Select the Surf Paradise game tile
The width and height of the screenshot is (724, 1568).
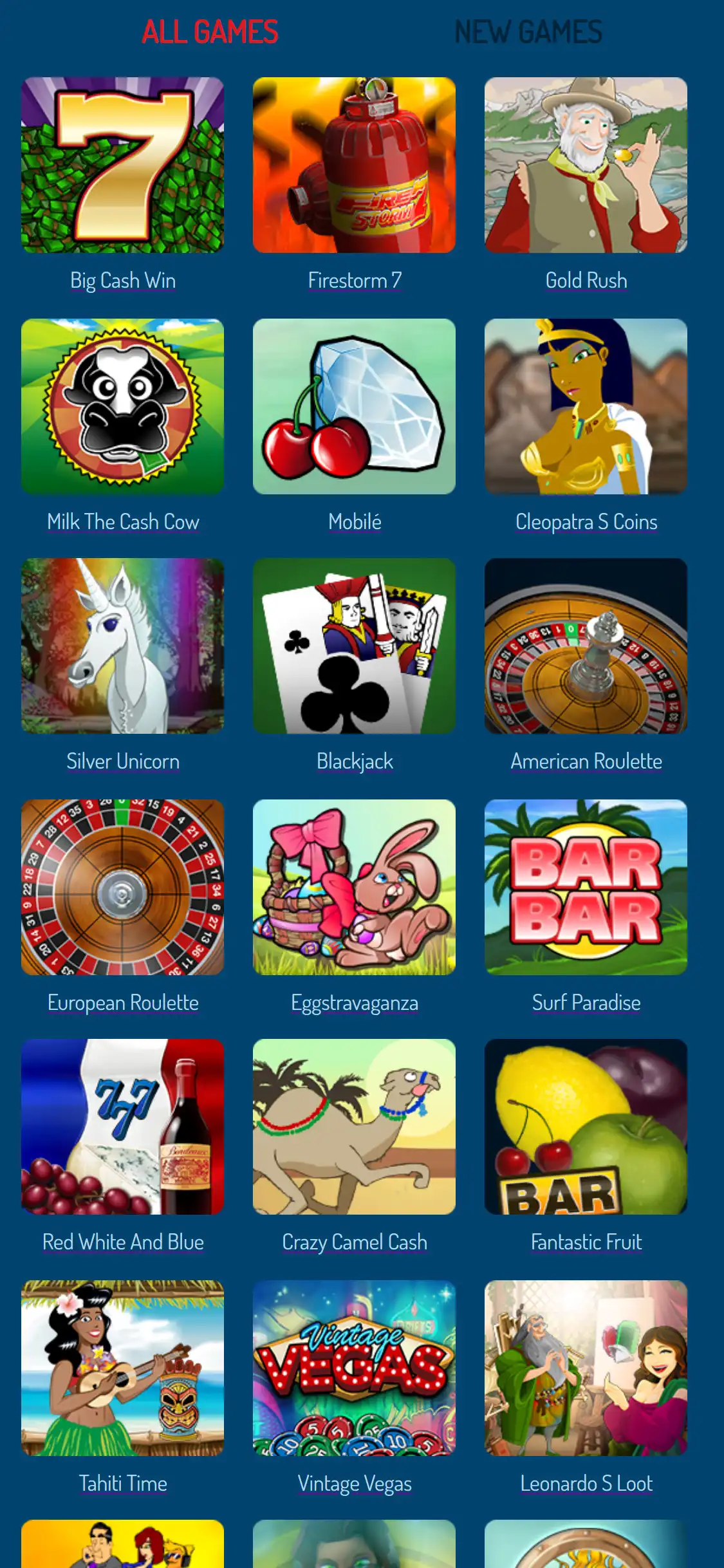pos(586,887)
